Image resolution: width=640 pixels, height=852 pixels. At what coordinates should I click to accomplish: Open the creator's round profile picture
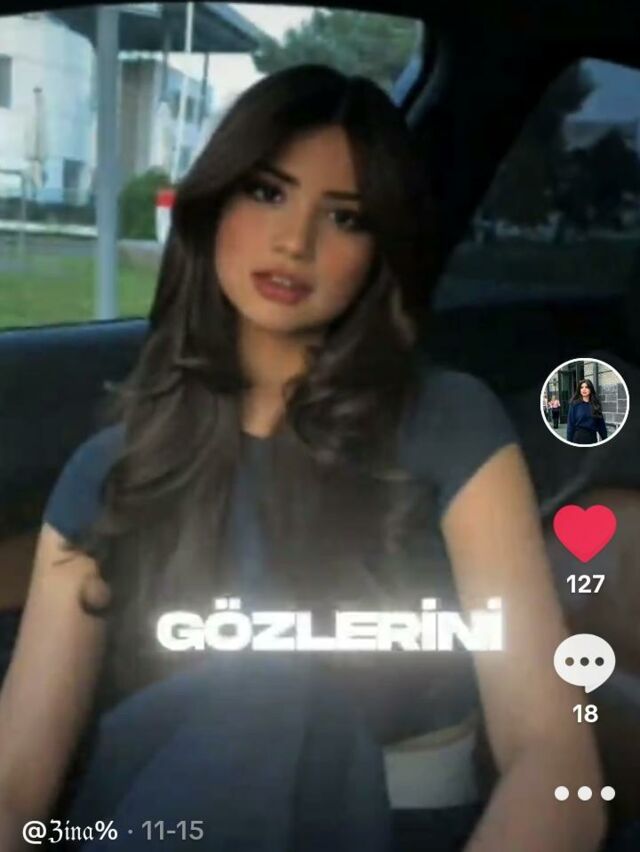click(x=585, y=402)
